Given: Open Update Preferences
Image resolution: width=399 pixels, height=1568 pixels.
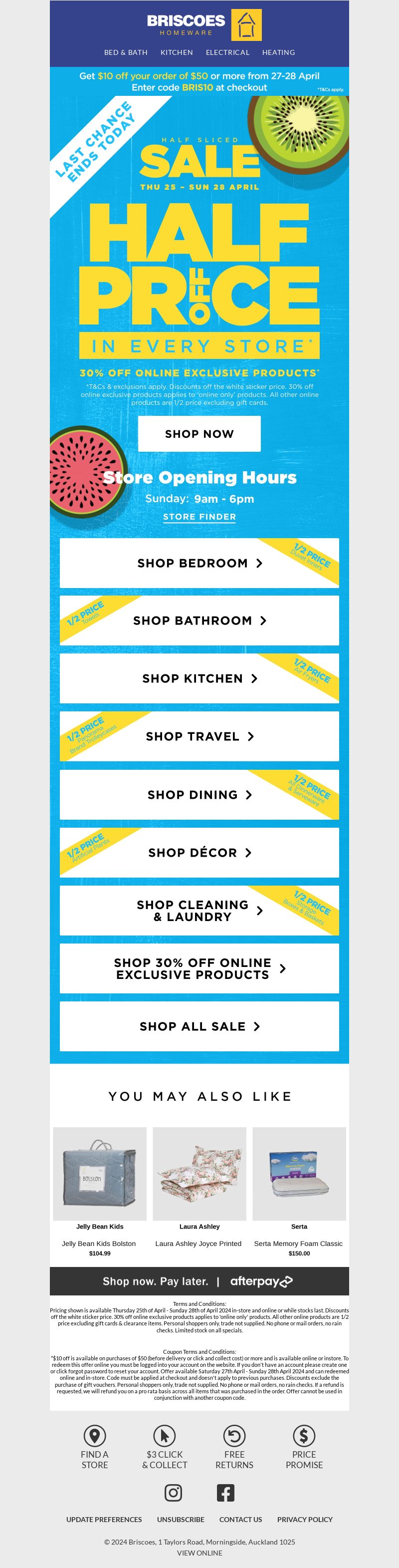Looking at the screenshot, I should pyautogui.click(x=104, y=1519).
